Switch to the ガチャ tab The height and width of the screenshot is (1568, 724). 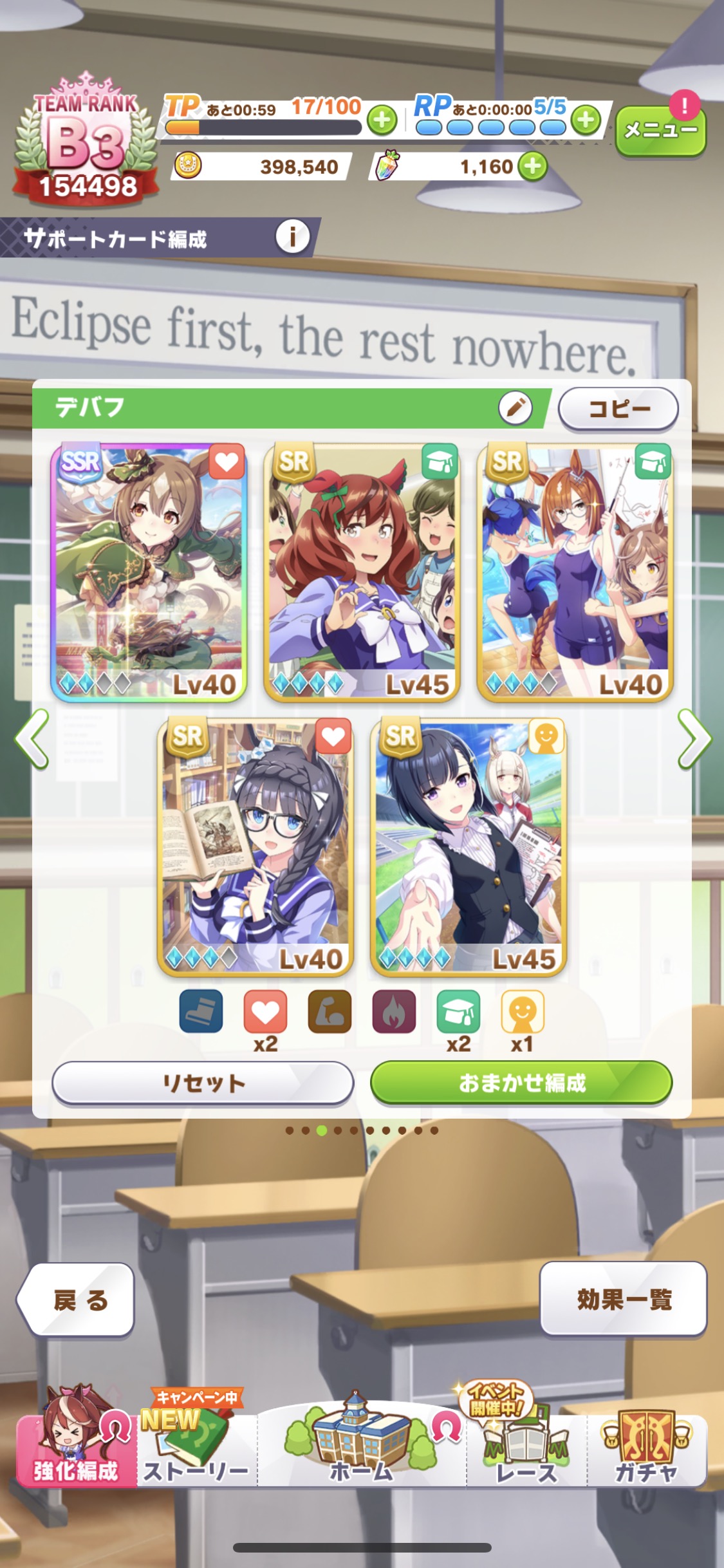[646, 1448]
